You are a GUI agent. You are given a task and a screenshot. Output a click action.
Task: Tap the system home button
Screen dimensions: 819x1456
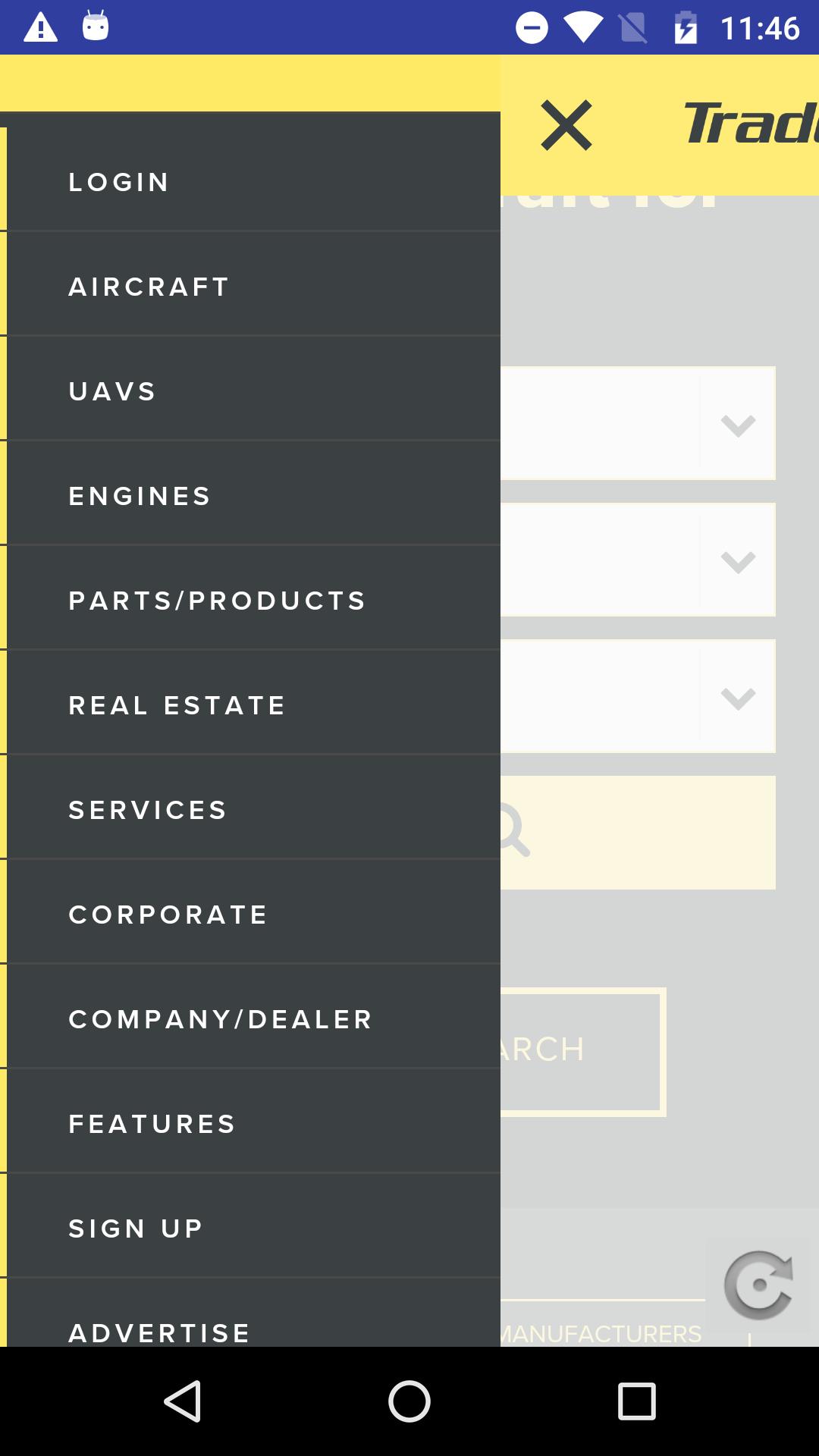(x=409, y=1401)
